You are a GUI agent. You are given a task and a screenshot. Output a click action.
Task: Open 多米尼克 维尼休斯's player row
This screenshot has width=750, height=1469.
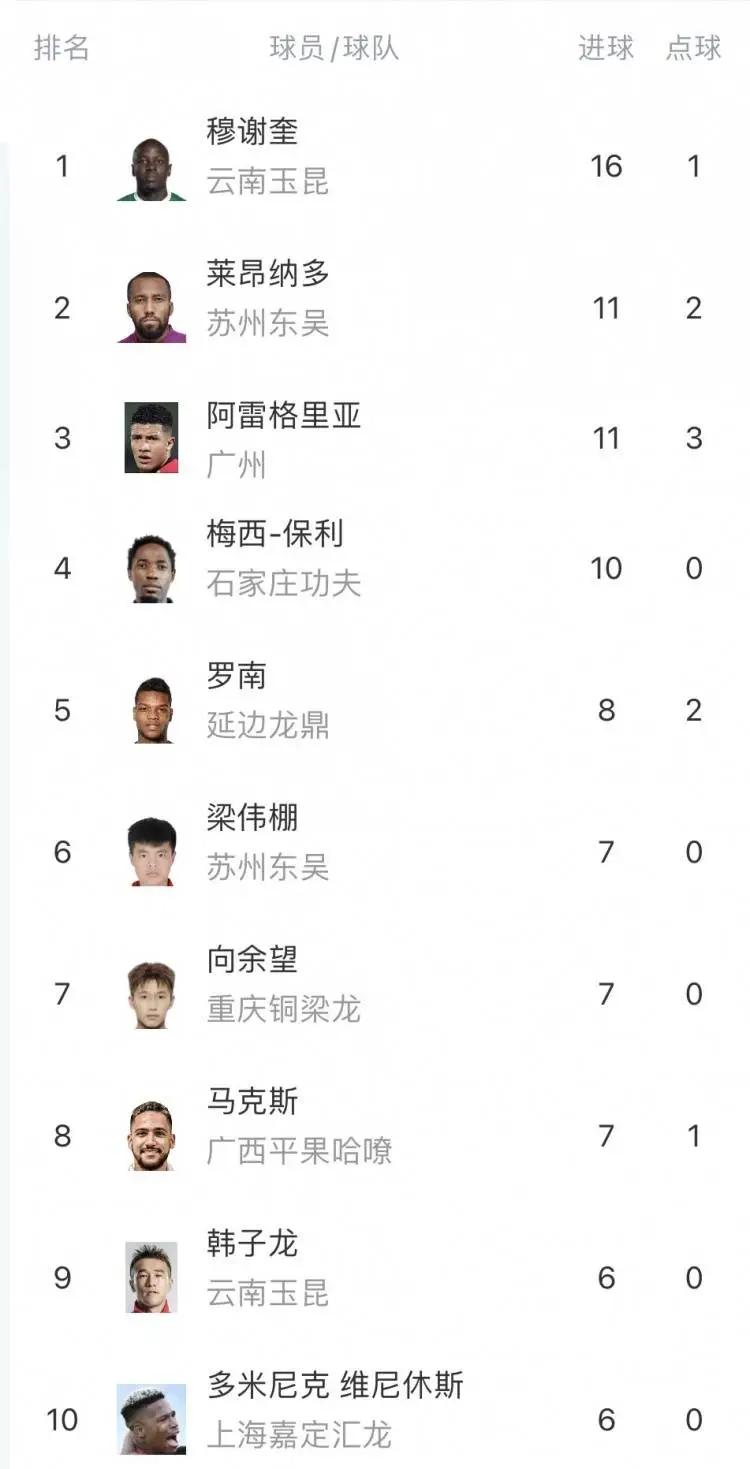(375, 1419)
